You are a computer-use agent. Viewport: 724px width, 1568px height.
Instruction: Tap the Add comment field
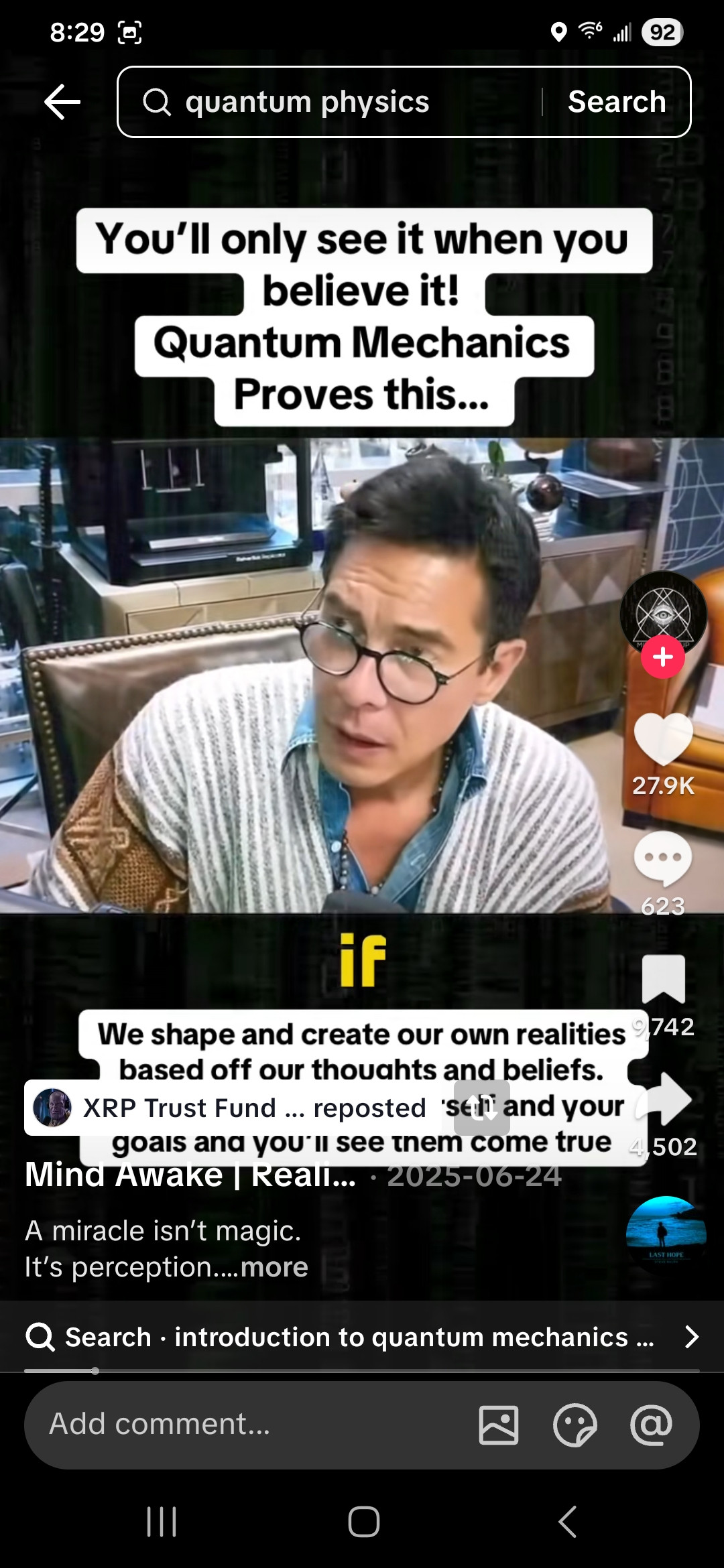(x=241, y=1424)
